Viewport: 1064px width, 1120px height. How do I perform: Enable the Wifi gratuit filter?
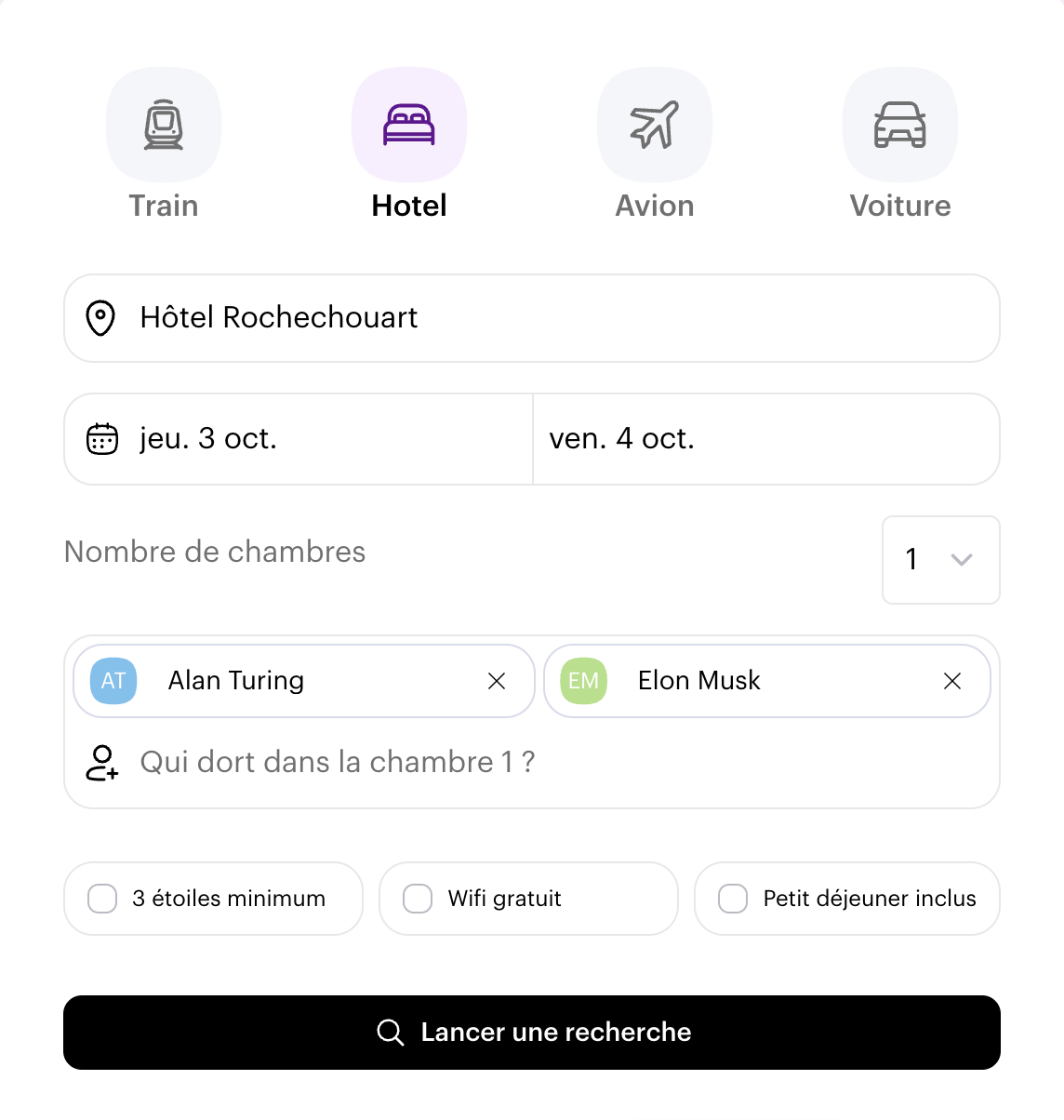[x=418, y=899]
